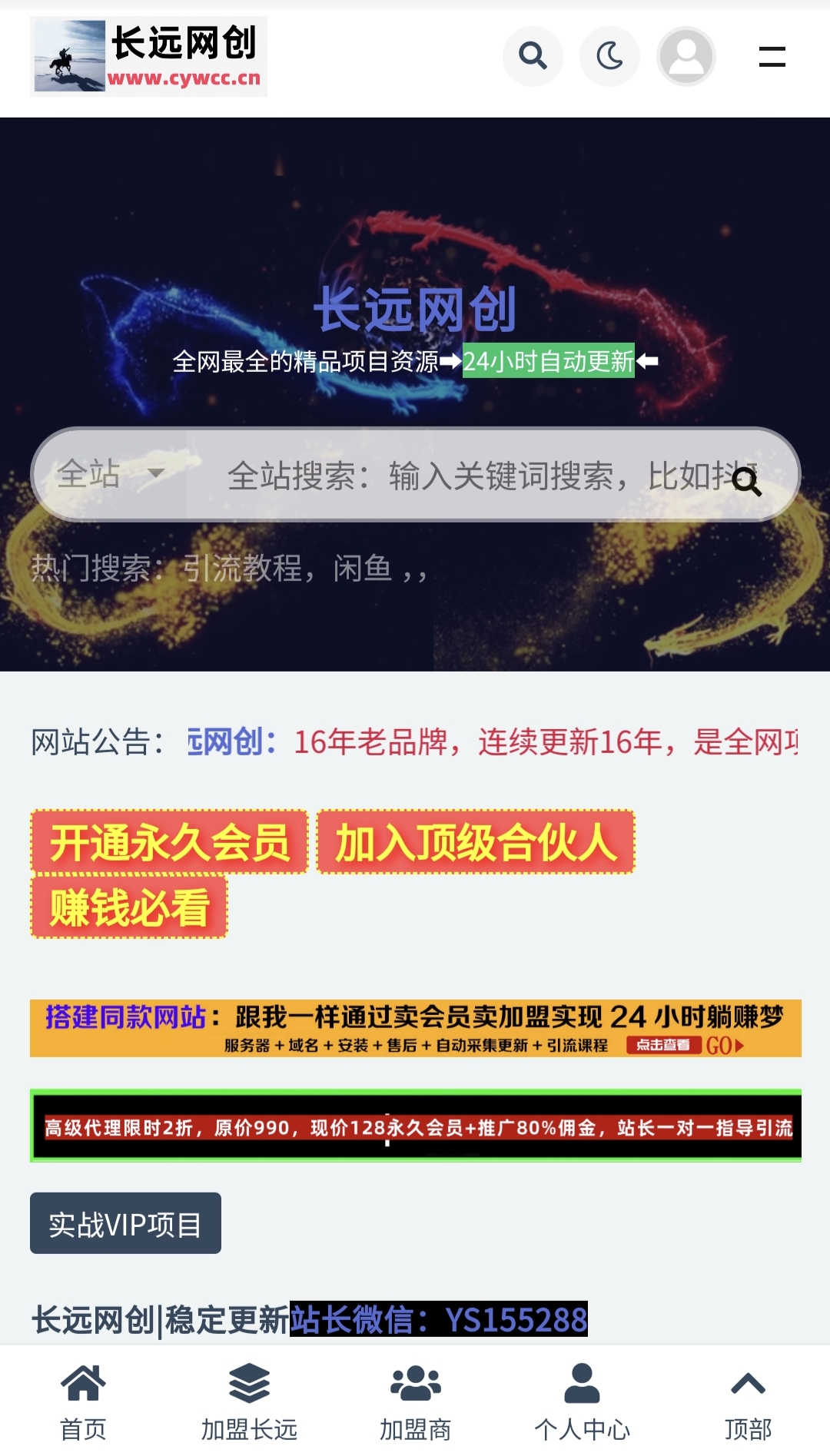The height and width of the screenshot is (1456, 830).
Task: Select hot search term 闲鱼
Action: coord(363,569)
